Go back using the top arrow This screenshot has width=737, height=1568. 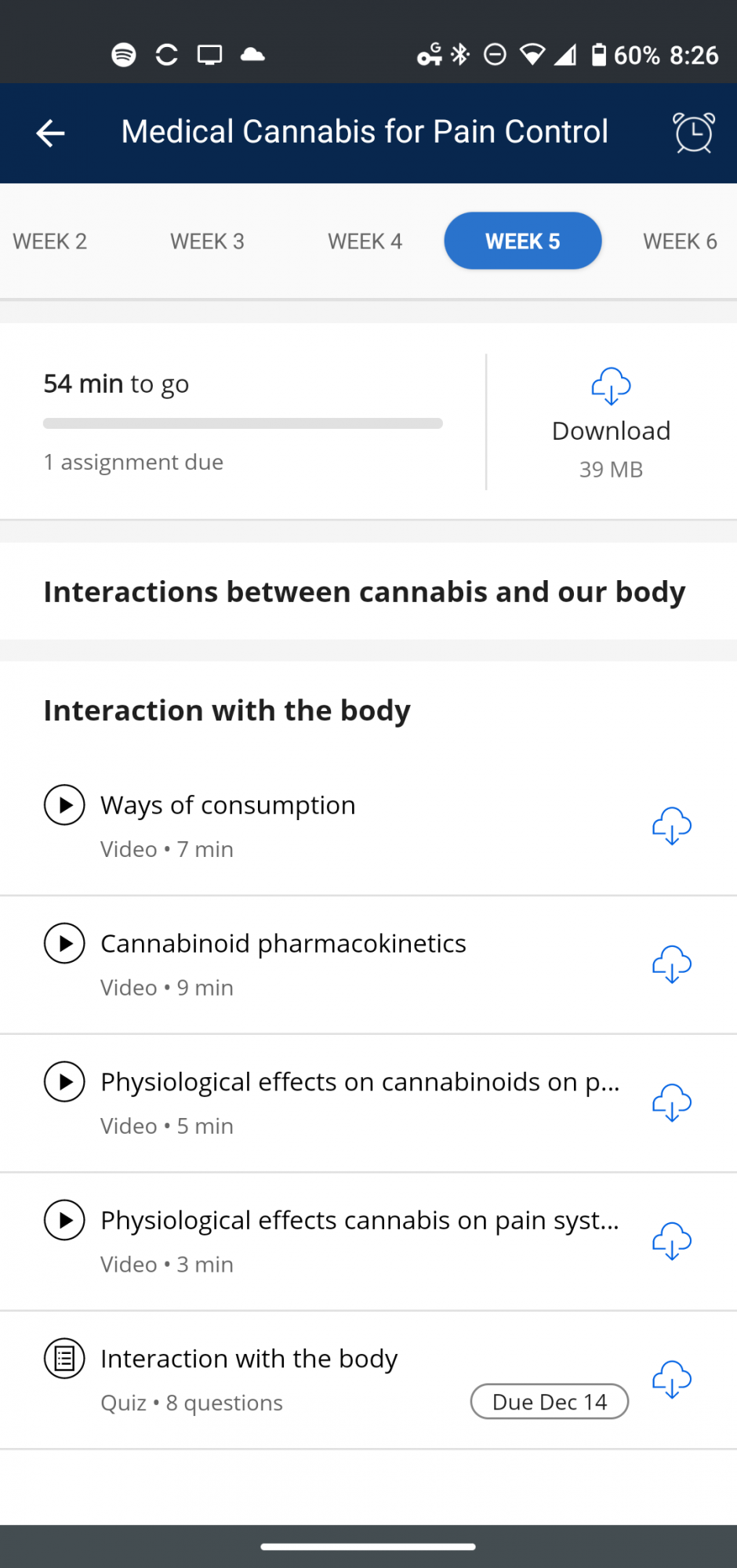point(50,132)
